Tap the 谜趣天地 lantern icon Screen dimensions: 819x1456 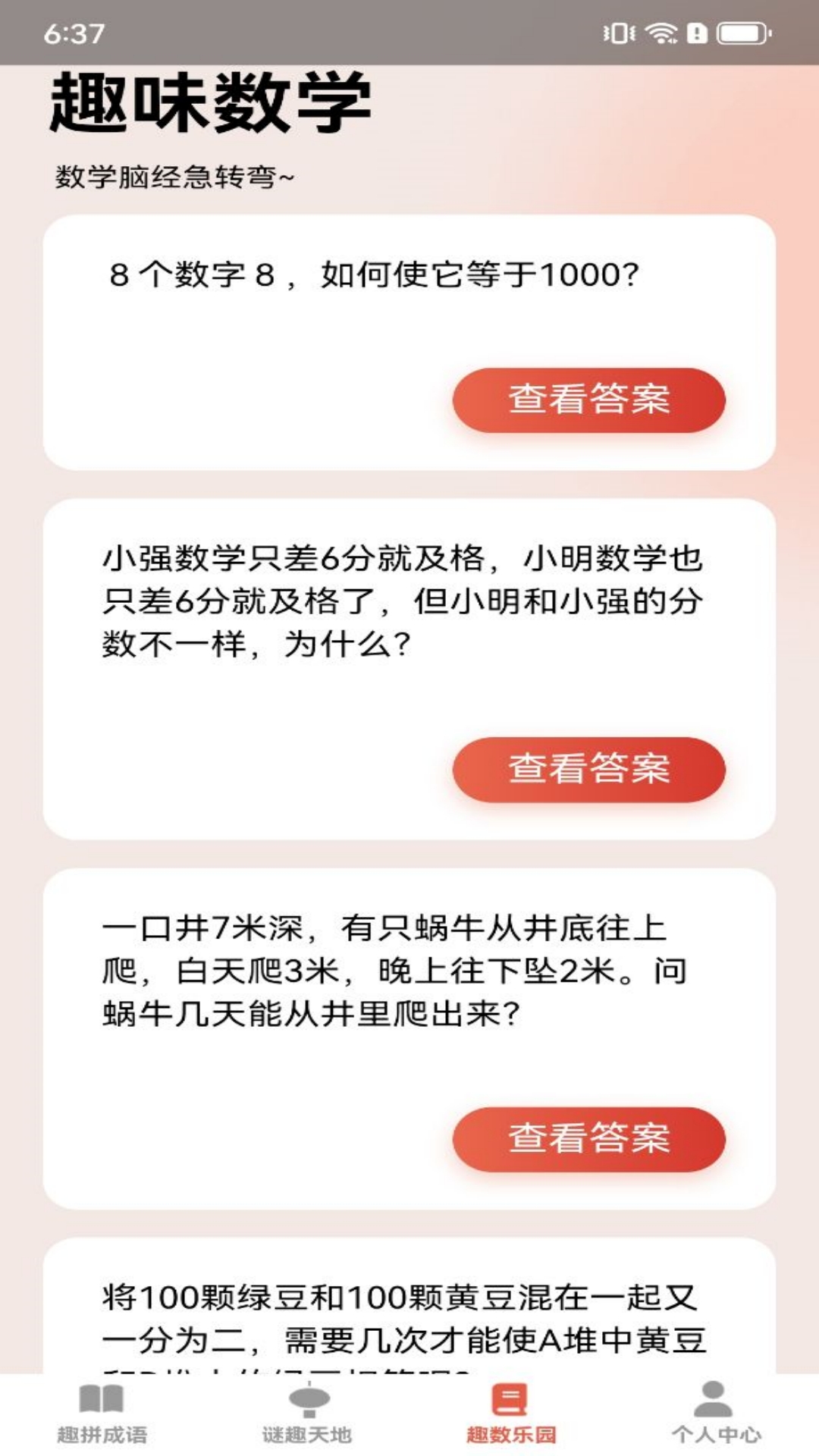(x=306, y=1409)
